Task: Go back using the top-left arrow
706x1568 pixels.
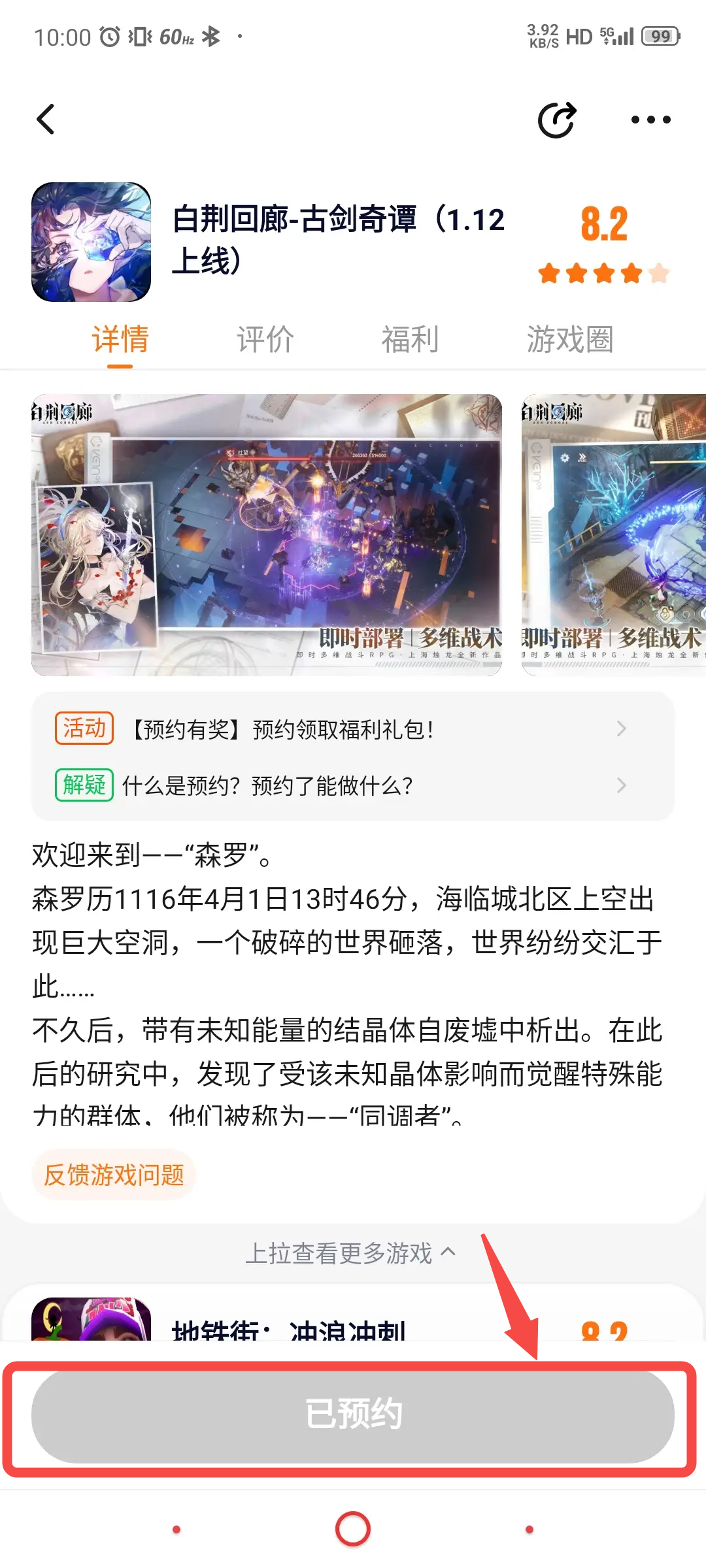Action: [46, 120]
